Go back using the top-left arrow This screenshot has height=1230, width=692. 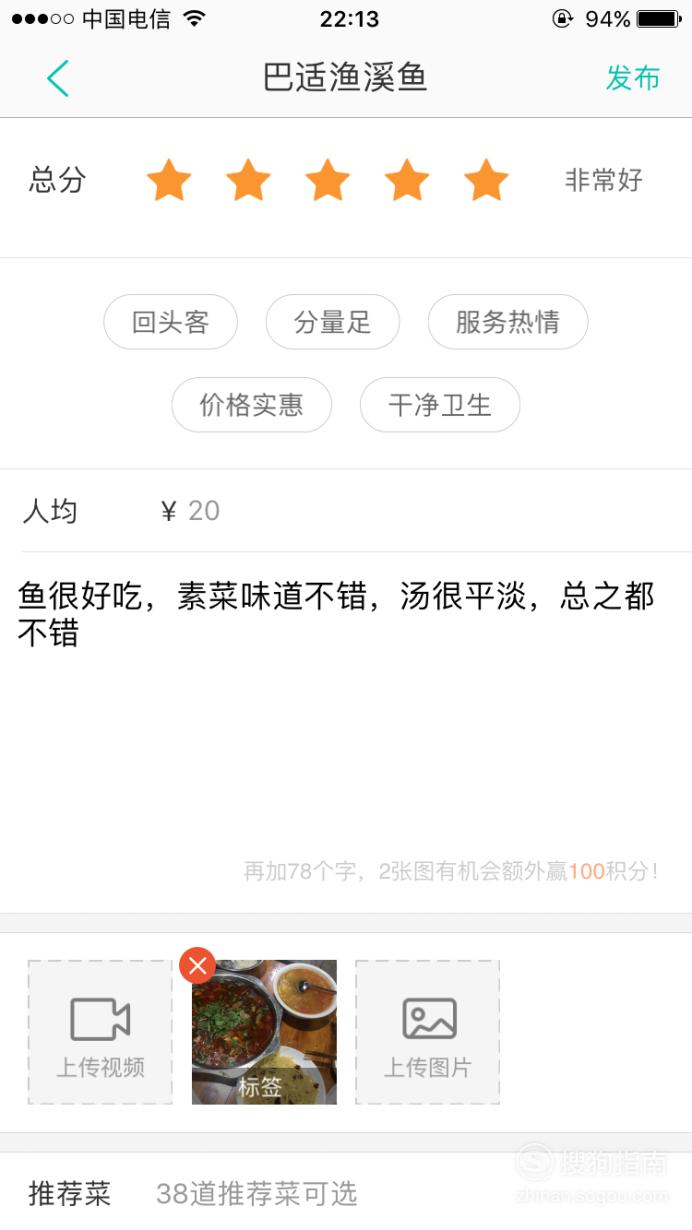point(58,78)
